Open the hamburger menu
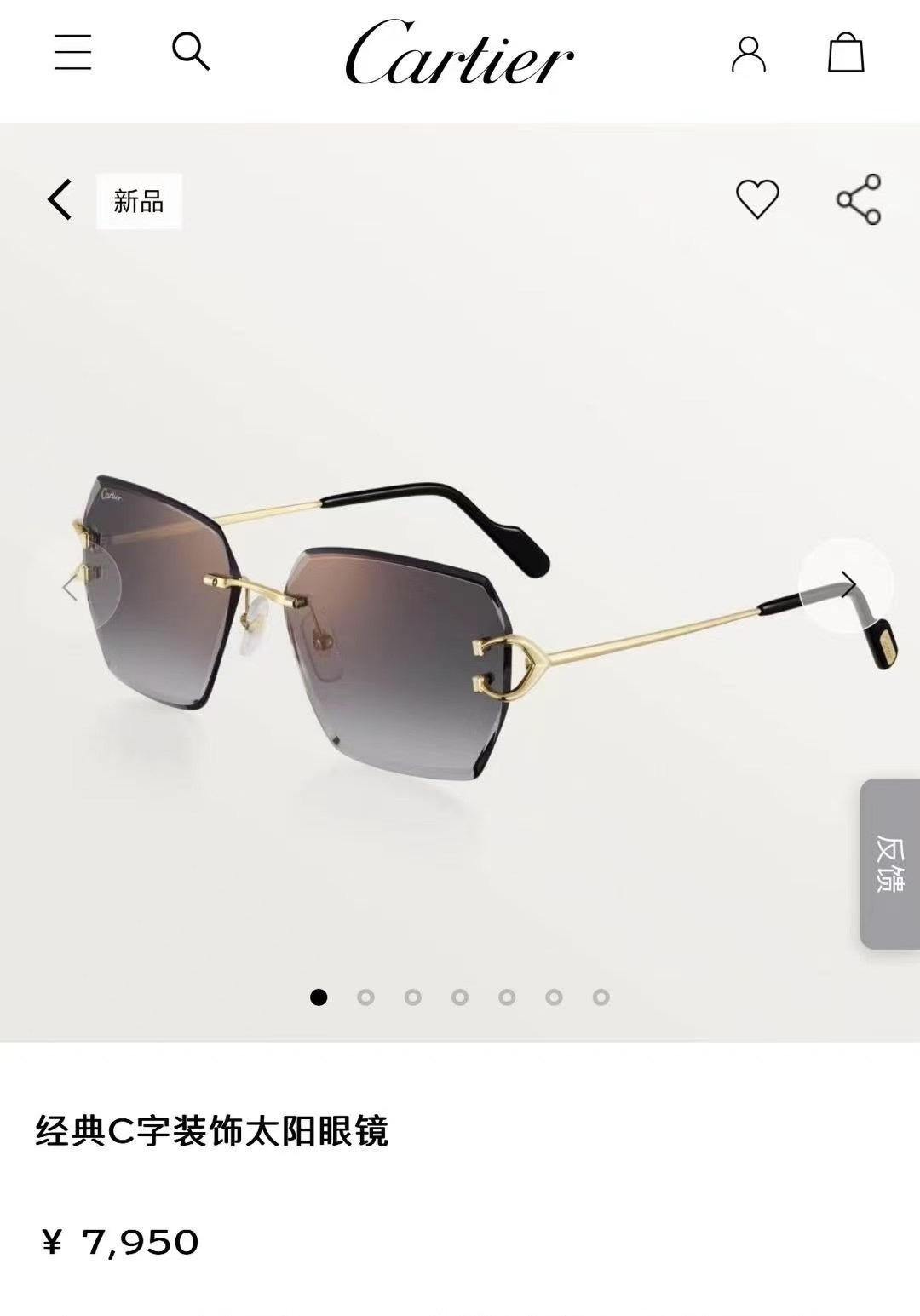The width and height of the screenshot is (920, 1316). point(72,52)
